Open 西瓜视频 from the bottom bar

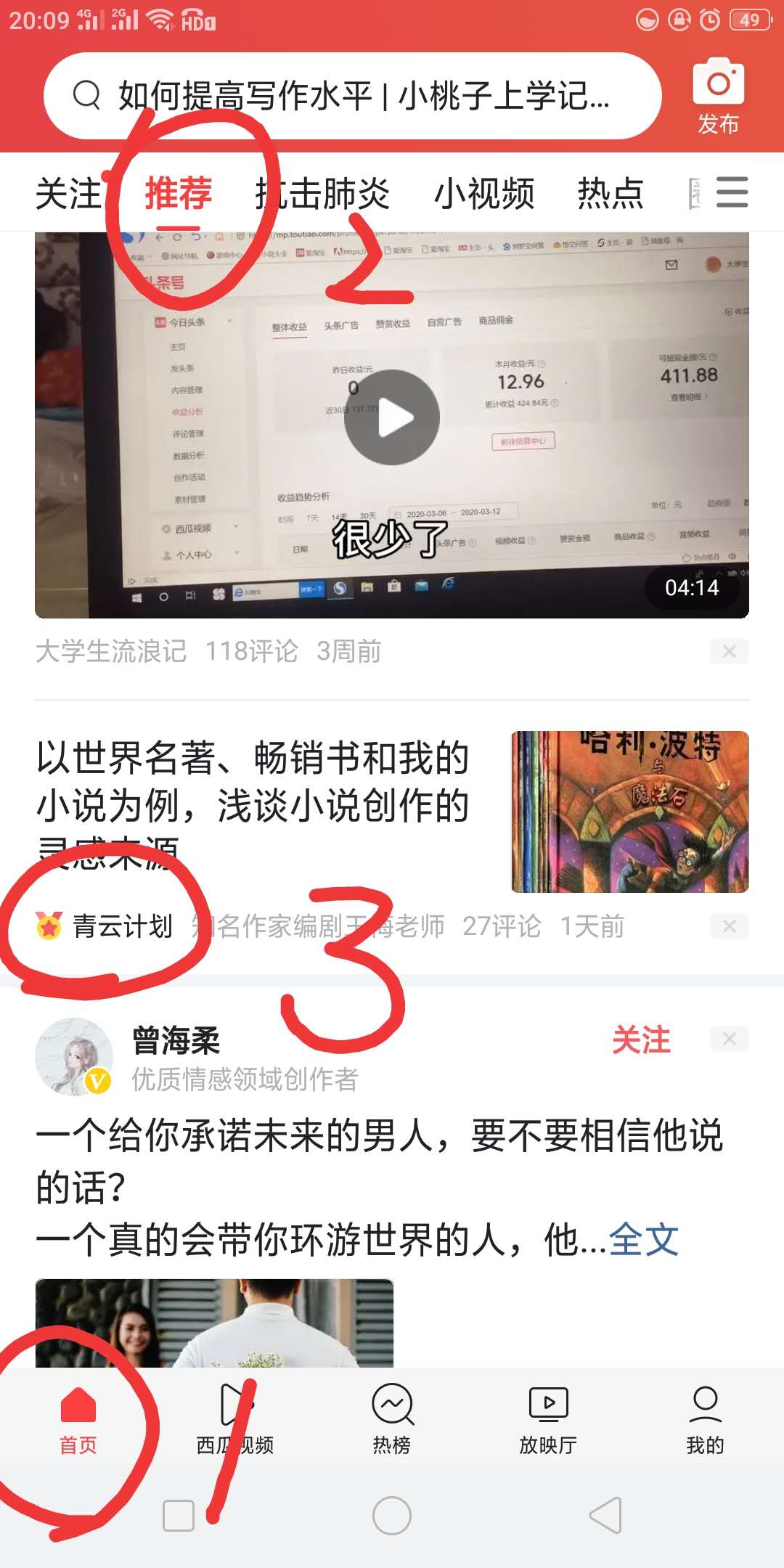click(x=234, y=1416)
